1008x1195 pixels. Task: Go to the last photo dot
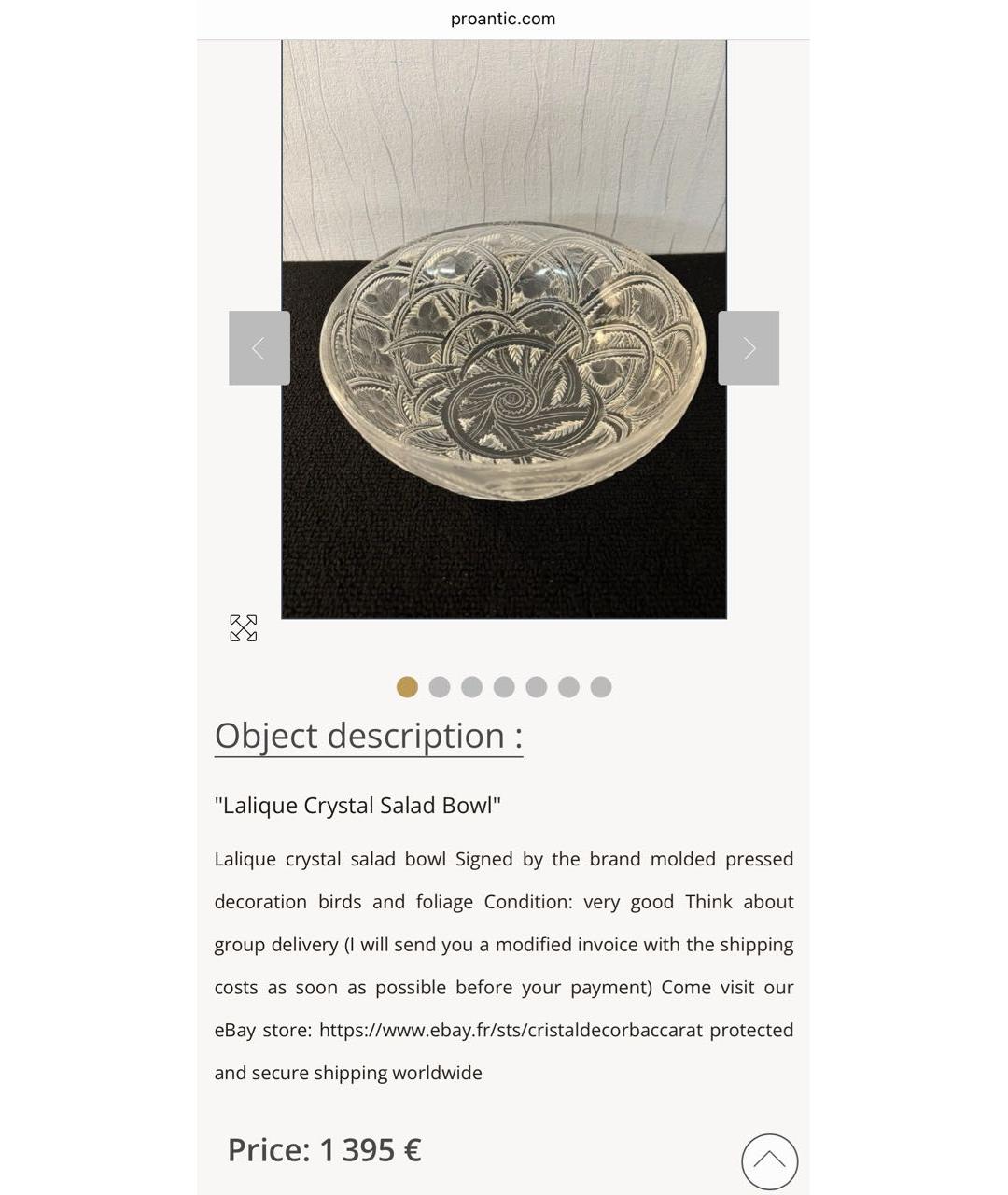(x=601, y=687)
